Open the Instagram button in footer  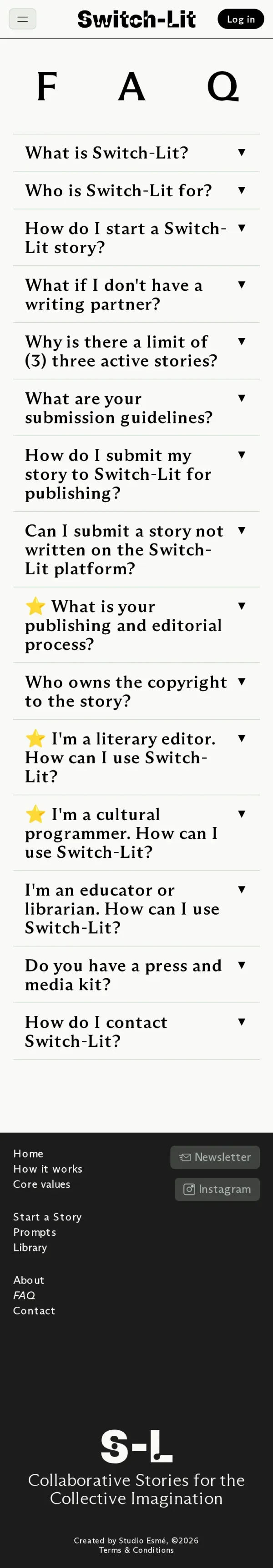pos(217,1188)
